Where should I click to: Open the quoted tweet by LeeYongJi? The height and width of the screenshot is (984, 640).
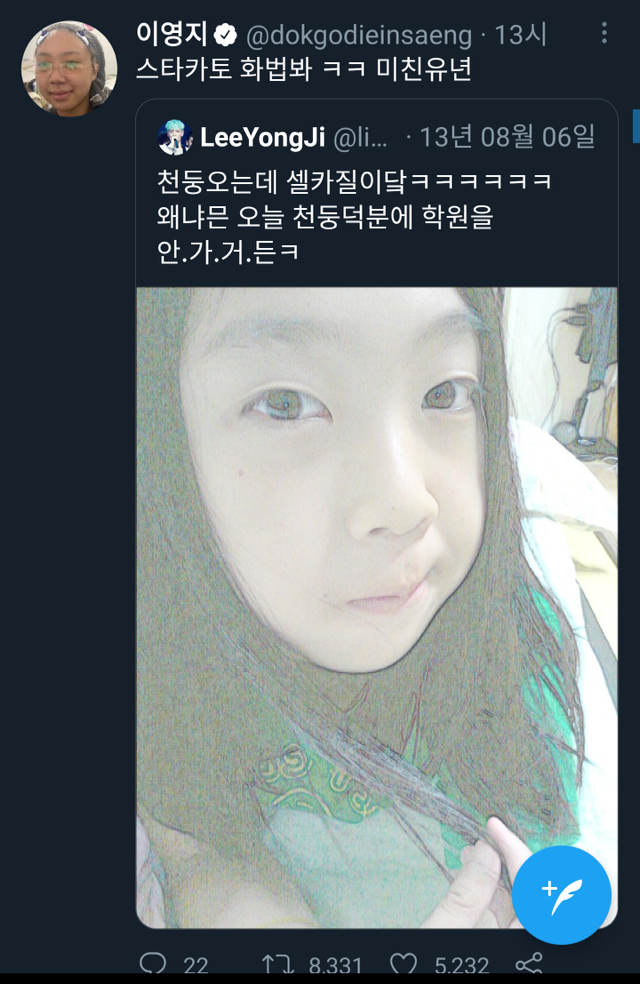tap(376, 200)
